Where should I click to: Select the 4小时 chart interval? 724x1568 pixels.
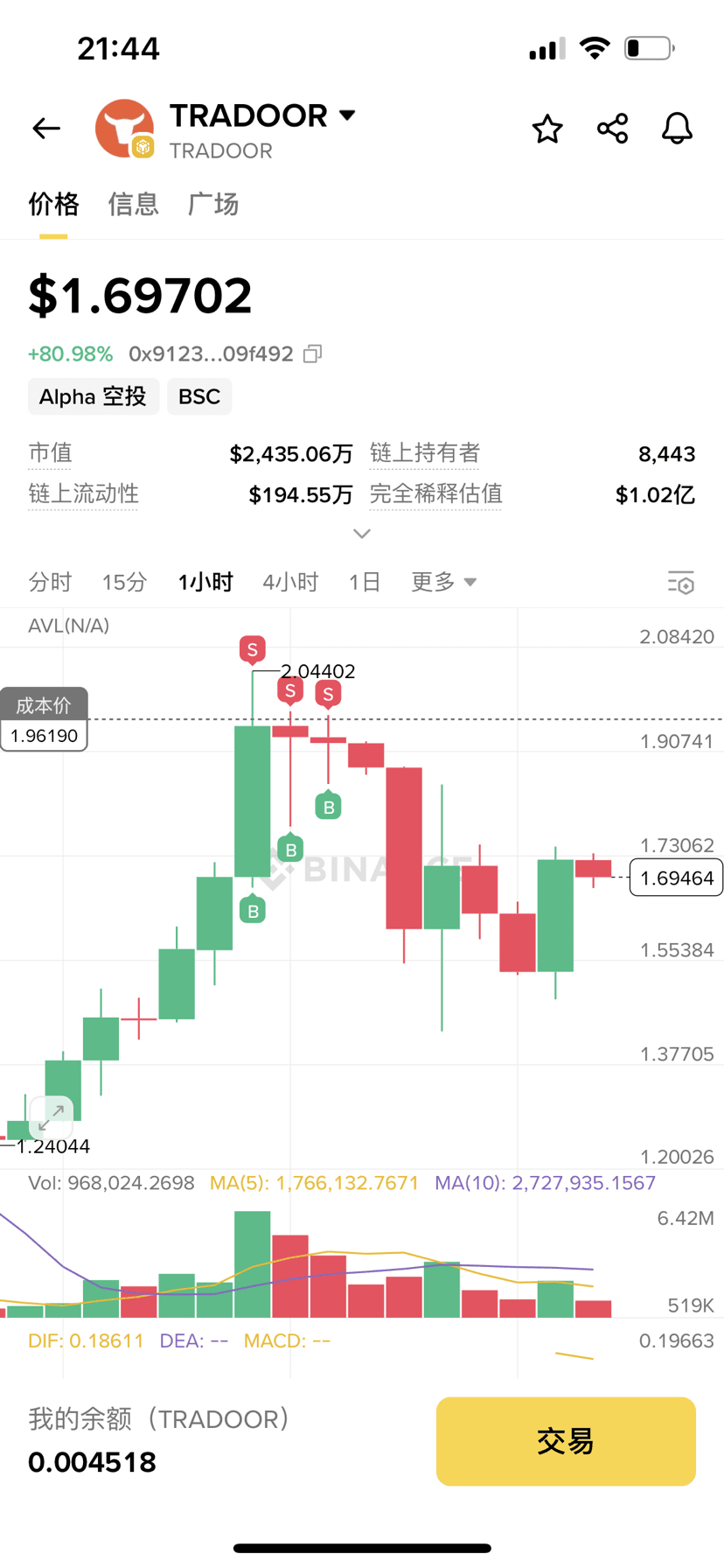pos(290,582)
